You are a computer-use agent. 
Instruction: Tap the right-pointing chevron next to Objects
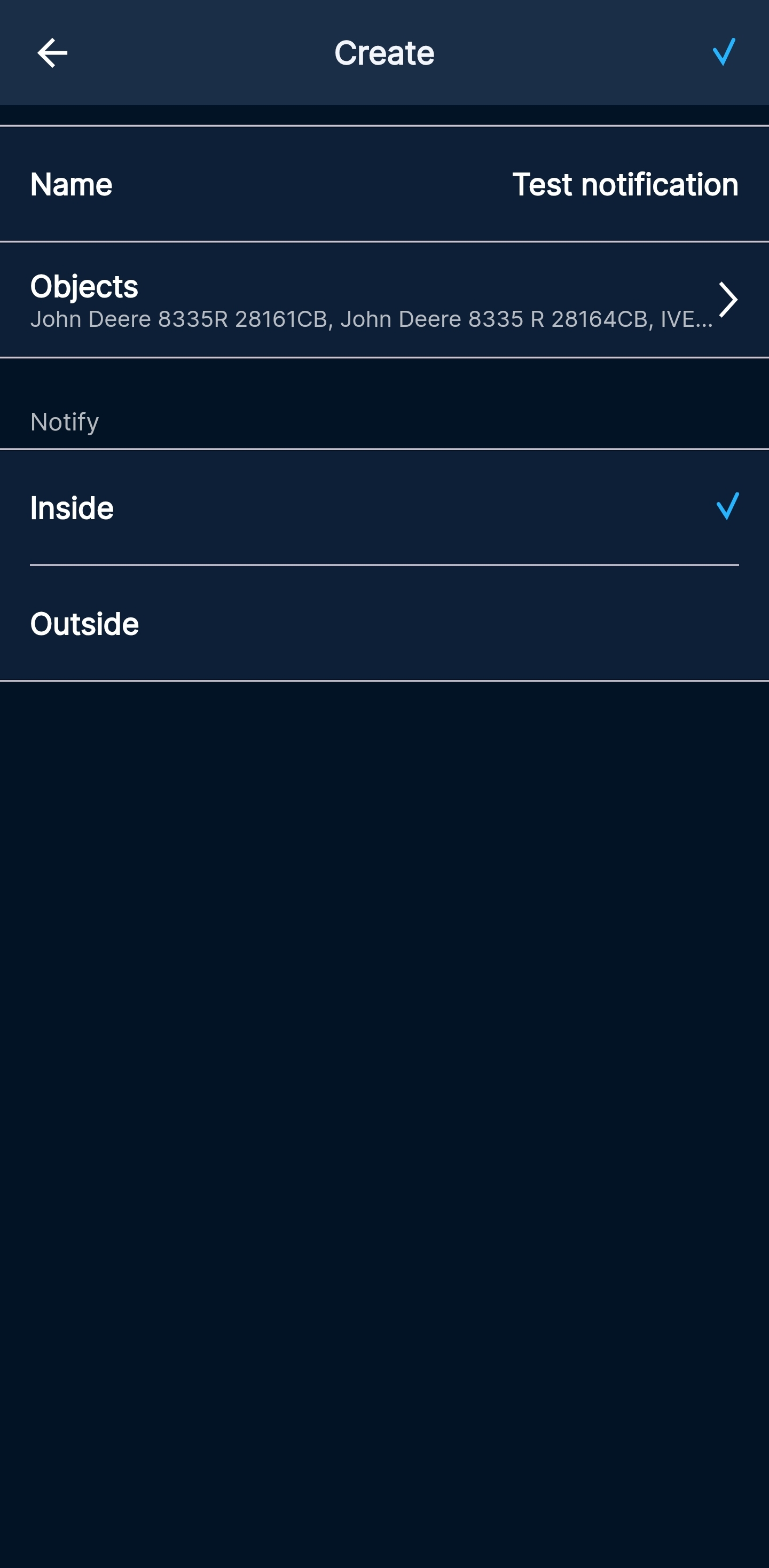tap(730, 299)
